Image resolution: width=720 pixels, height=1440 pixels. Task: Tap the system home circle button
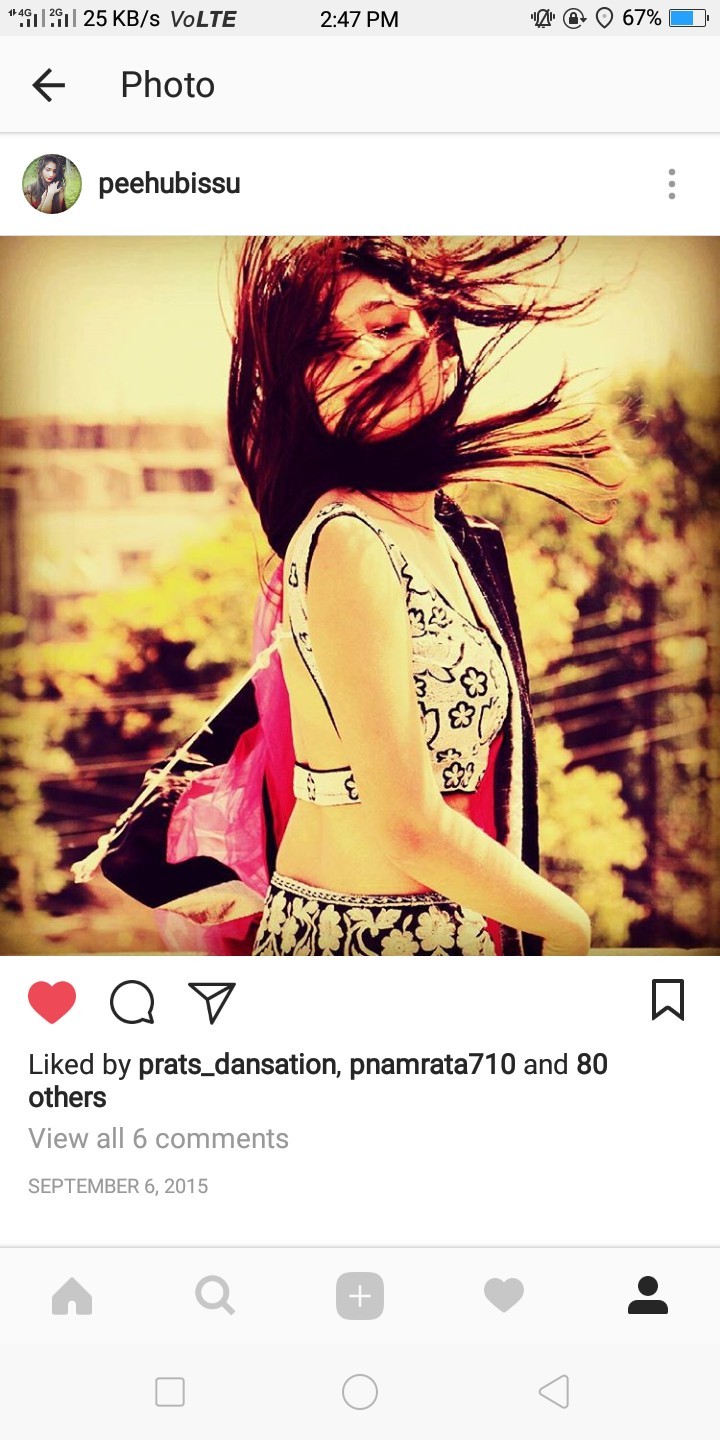[x=360, y=1392]
